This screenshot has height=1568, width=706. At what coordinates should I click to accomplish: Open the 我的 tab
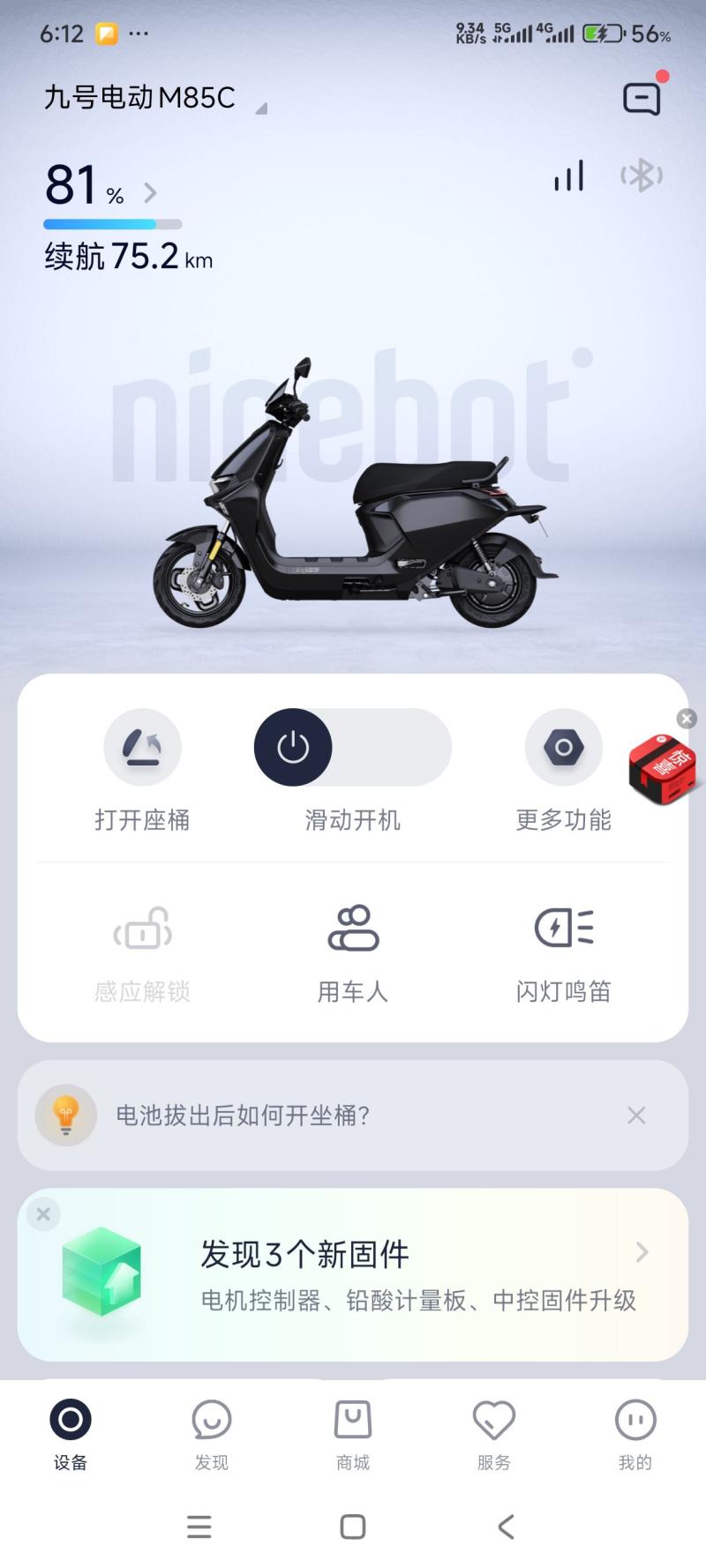pyautogui.click(x=635, y=1435)
